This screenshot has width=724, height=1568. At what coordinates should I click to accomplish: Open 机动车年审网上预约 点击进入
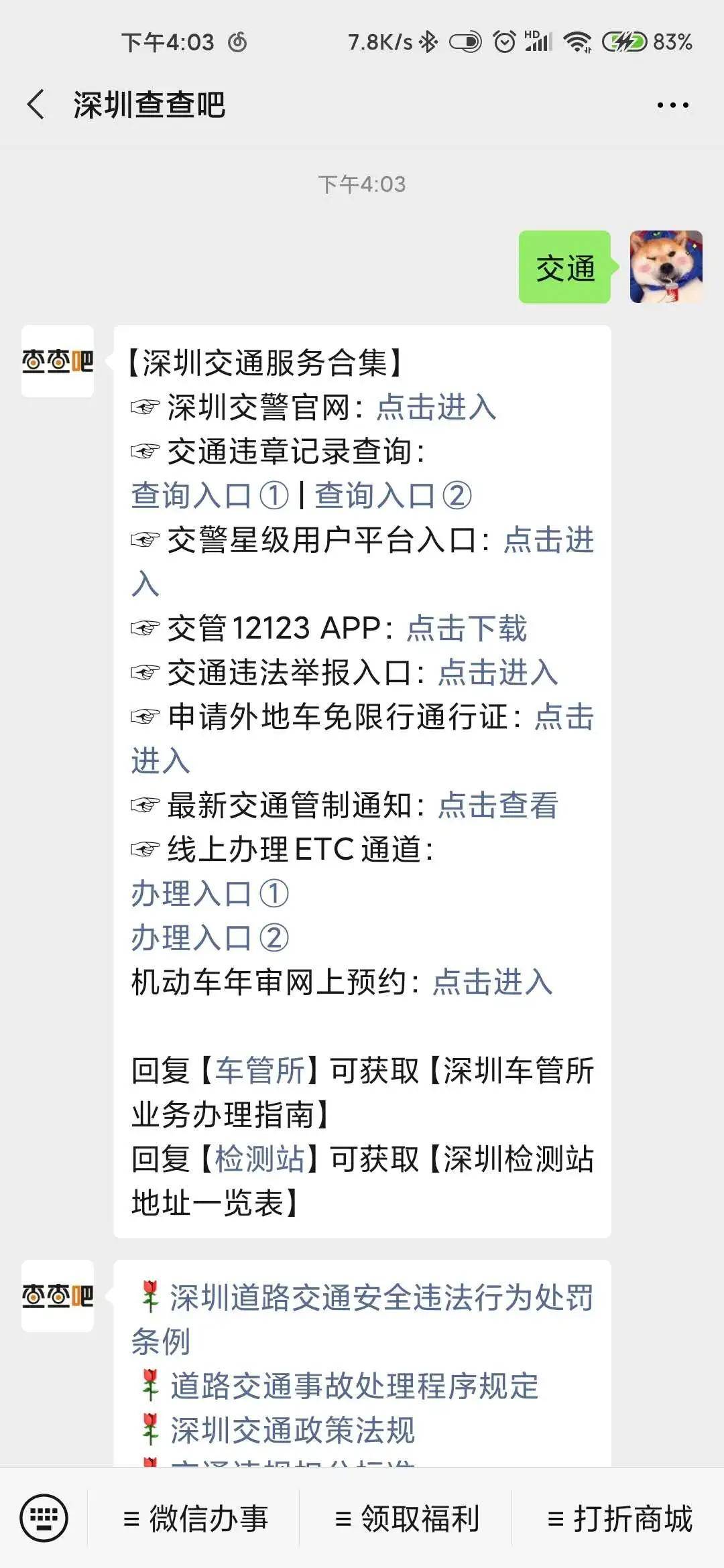[x=492, y=982]
